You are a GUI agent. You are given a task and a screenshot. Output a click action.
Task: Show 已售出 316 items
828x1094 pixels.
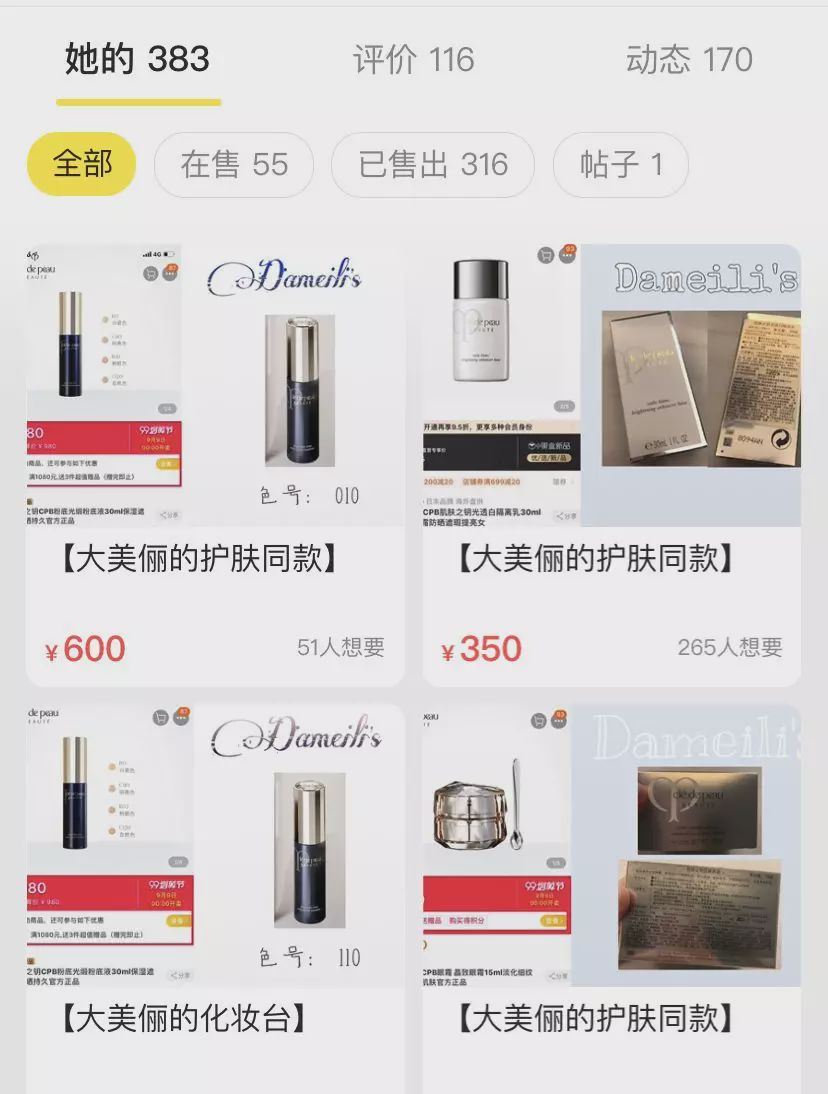[x=432, y=165]
